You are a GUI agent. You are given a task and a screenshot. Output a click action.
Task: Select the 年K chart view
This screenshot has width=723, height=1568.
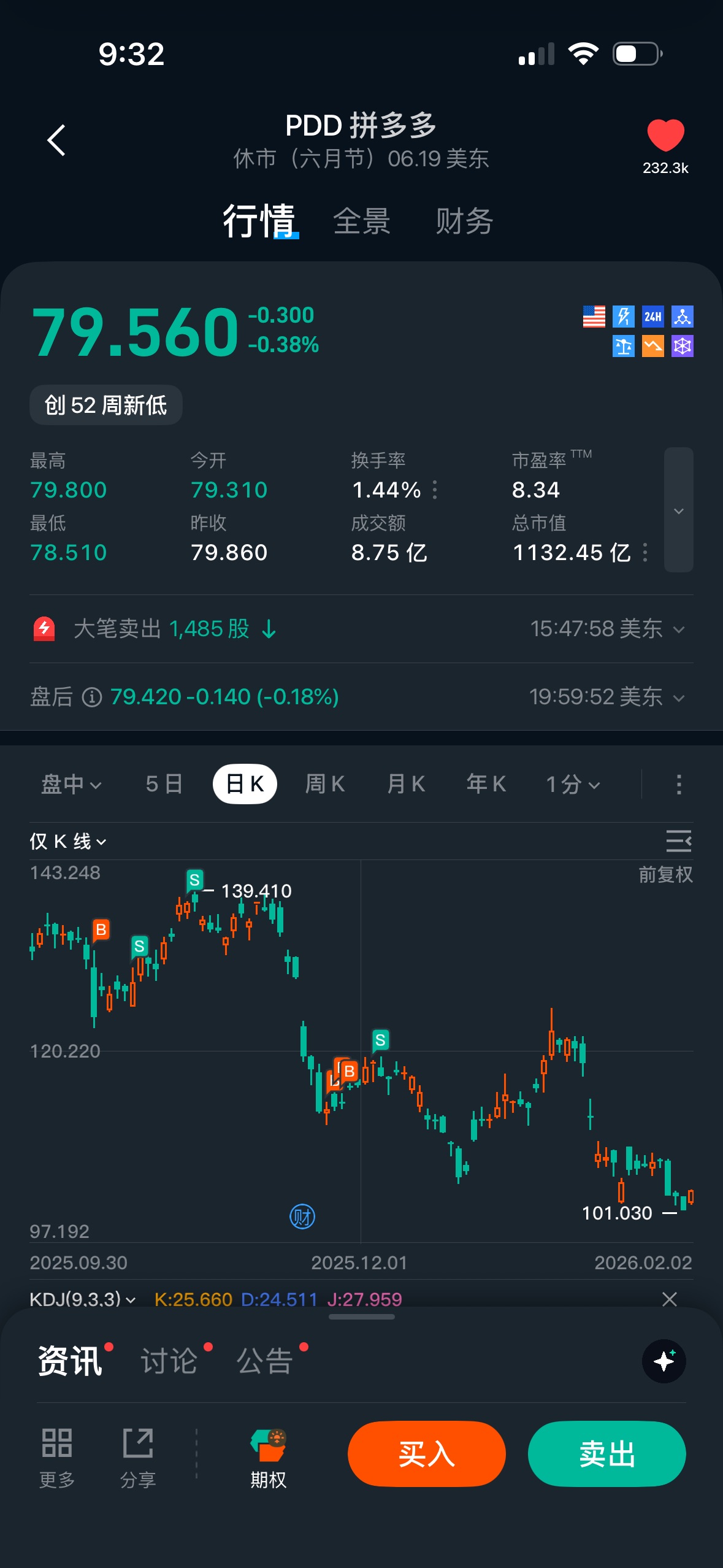(486, 784)
